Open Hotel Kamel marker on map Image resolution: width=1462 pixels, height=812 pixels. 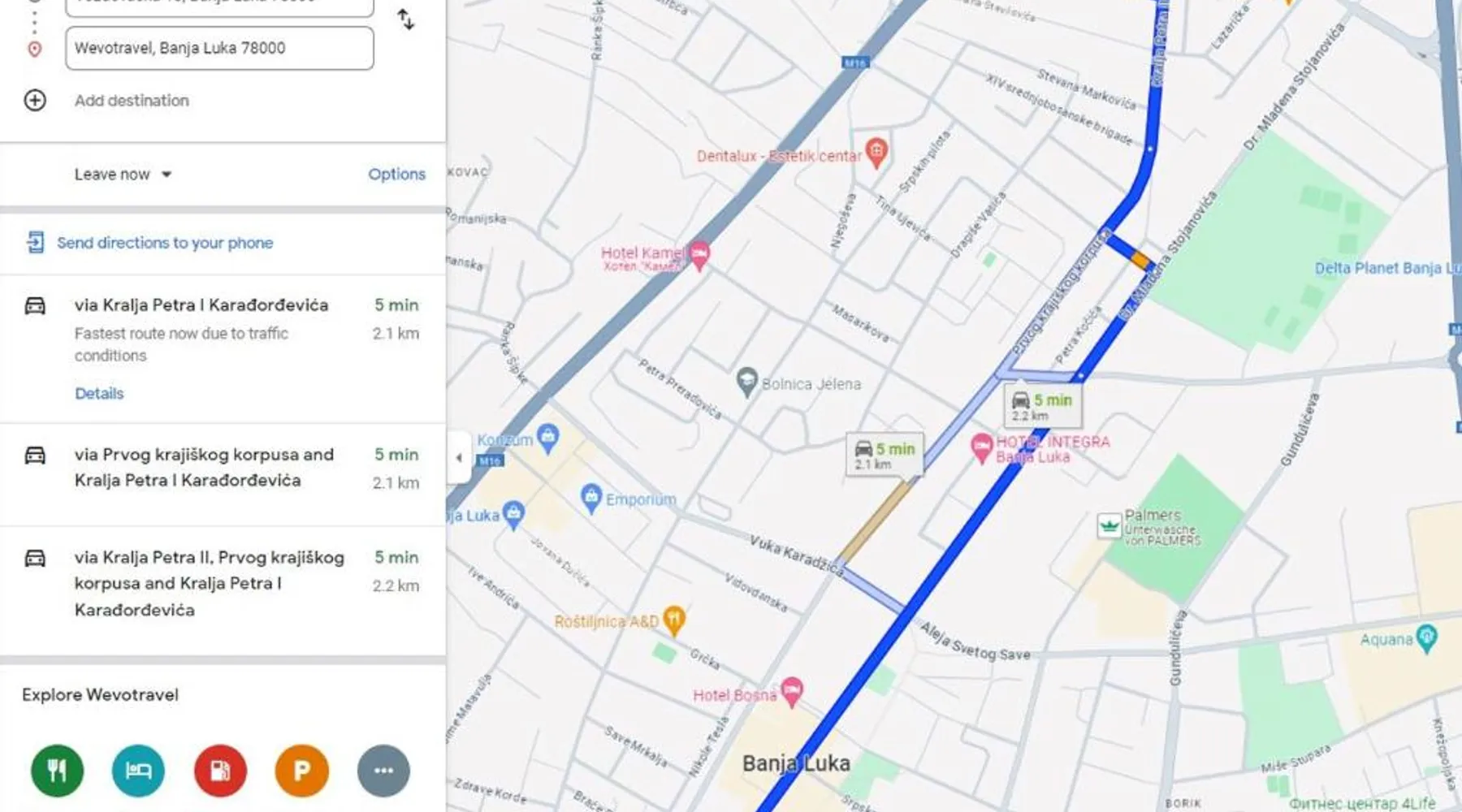(699, 255)
